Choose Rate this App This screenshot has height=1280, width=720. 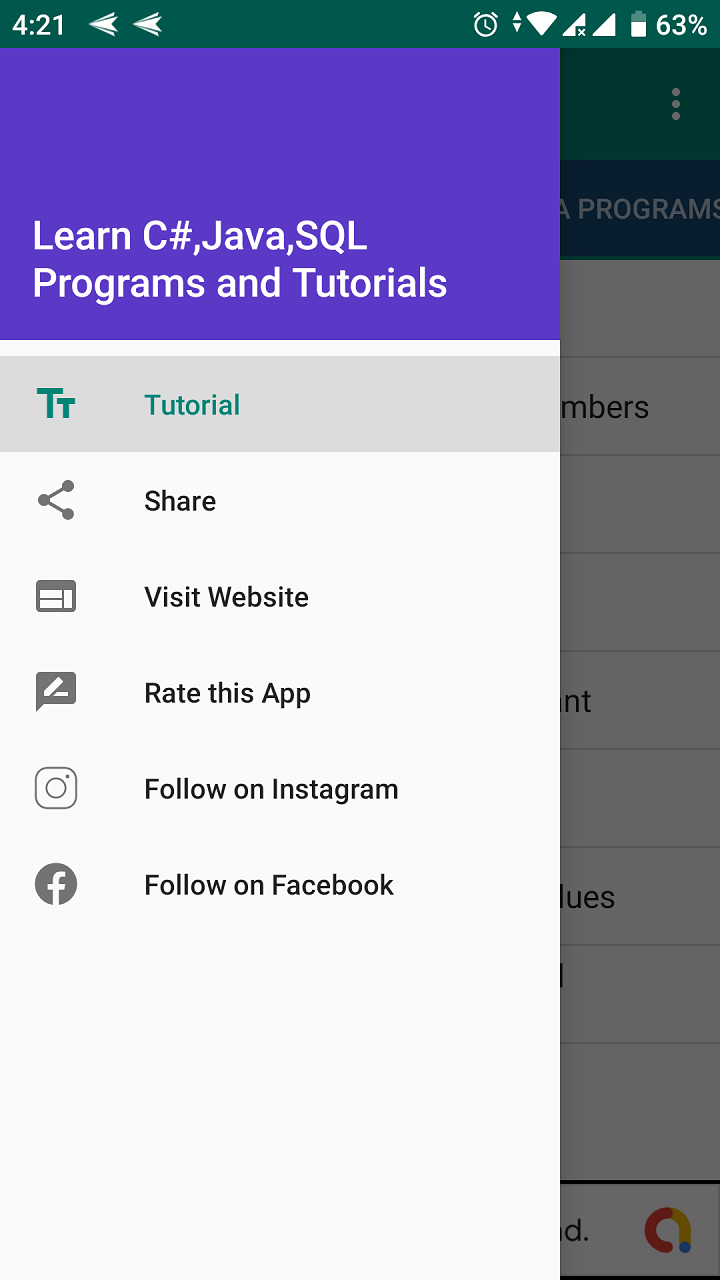[x=227, y=693]
